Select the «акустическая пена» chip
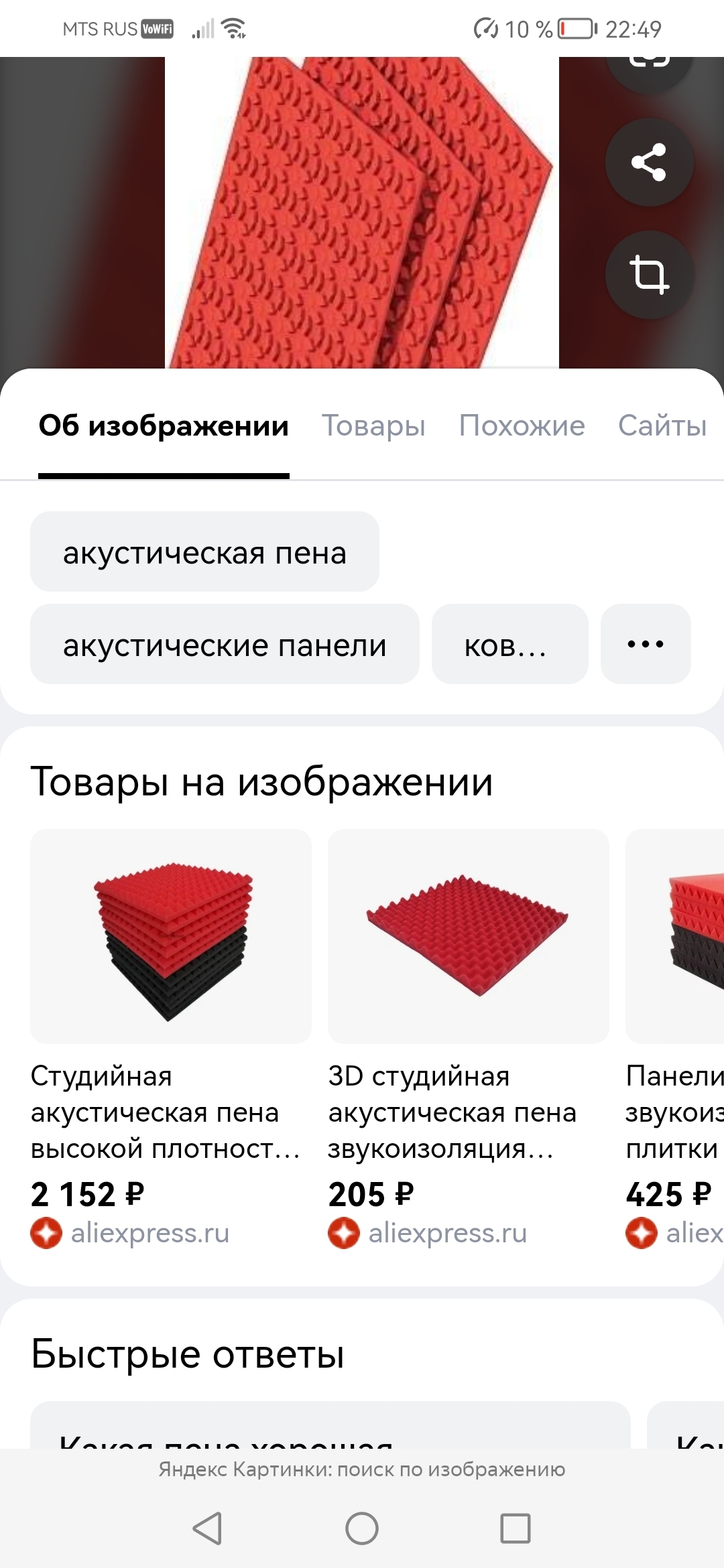This screenshot has height=1568, width=724. click(204, 552)
